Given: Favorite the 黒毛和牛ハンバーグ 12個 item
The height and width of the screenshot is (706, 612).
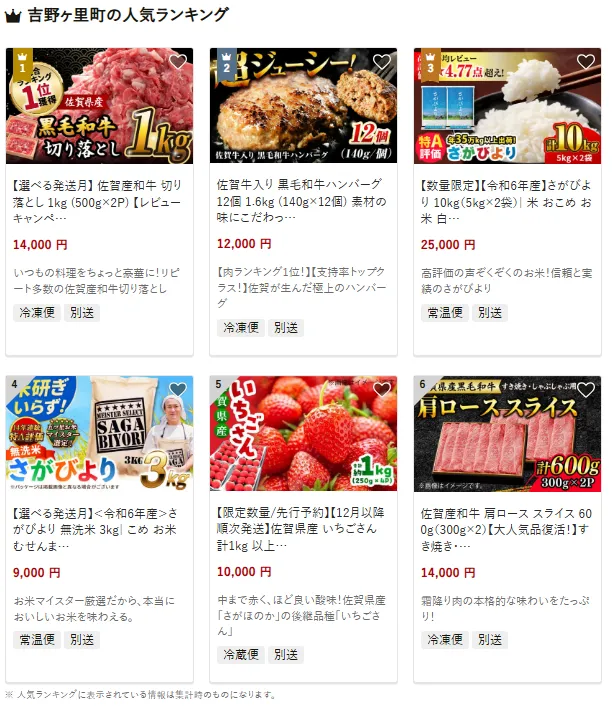Looking at the screenshot, I should point(382,62).
